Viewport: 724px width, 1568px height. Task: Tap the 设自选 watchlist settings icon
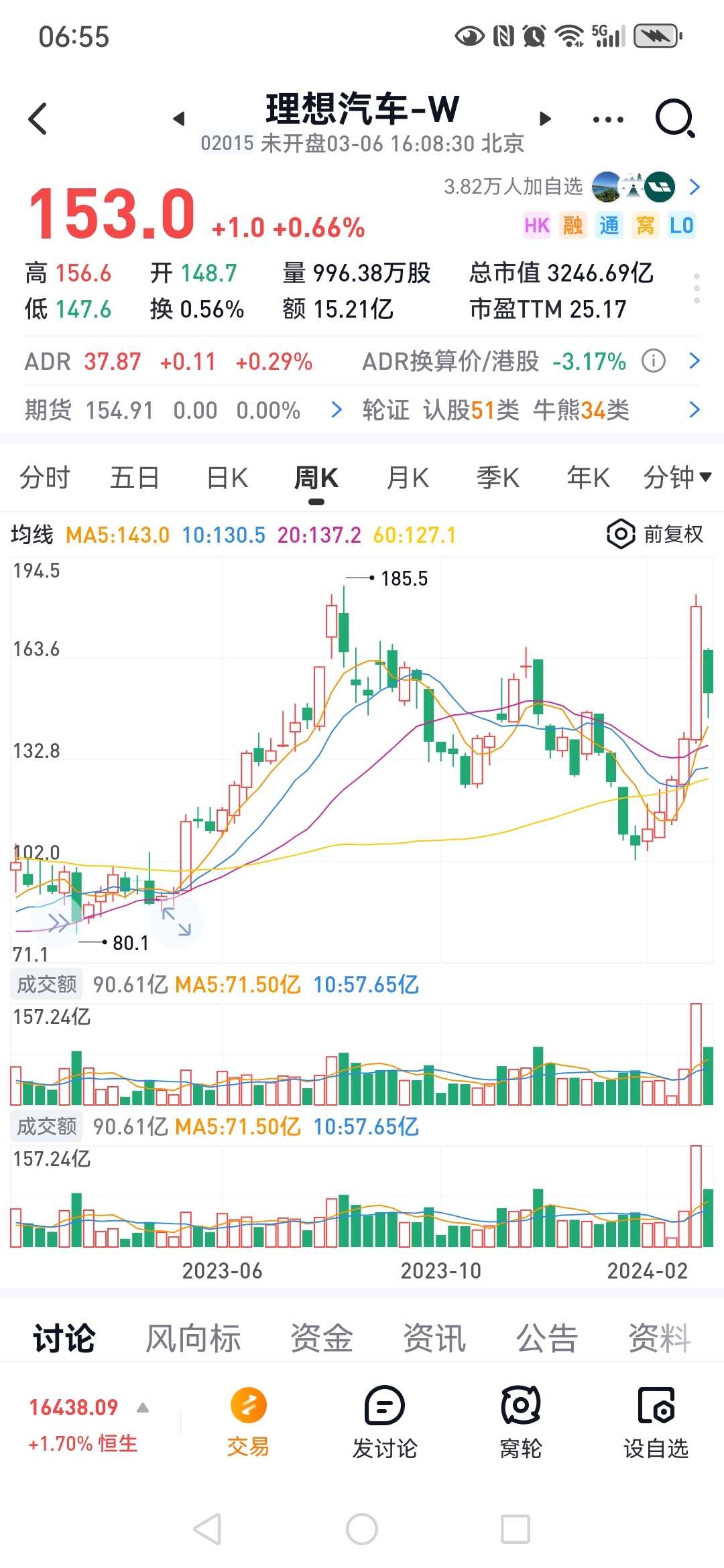[657, 1421]
